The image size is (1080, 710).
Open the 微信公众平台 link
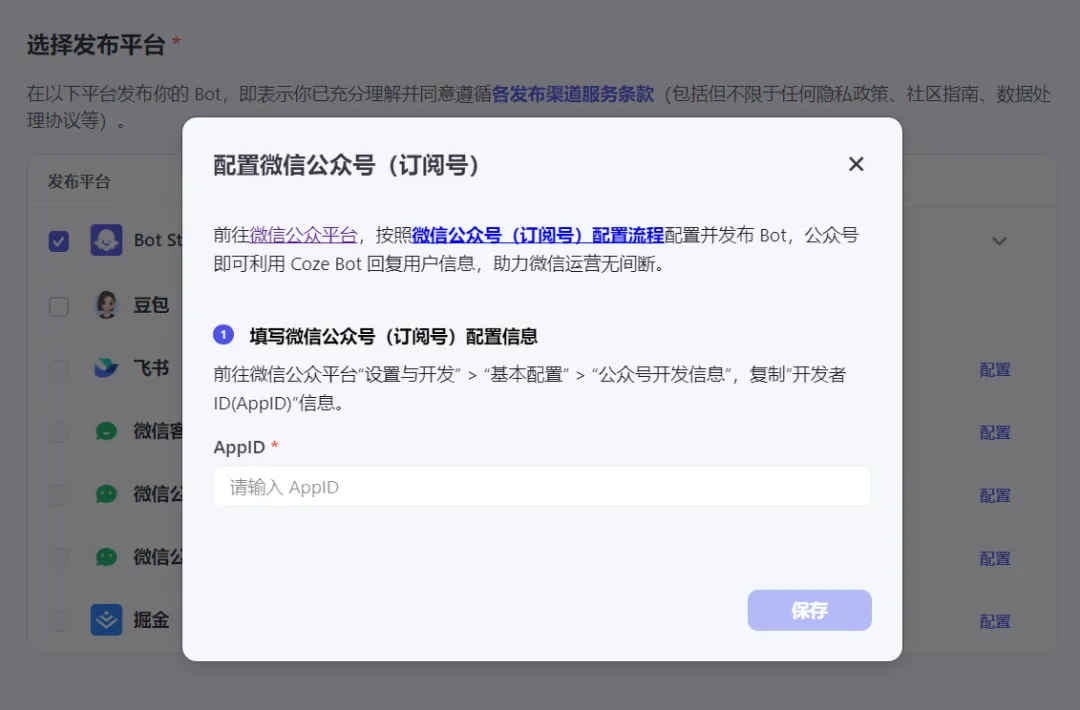[303, 236]
